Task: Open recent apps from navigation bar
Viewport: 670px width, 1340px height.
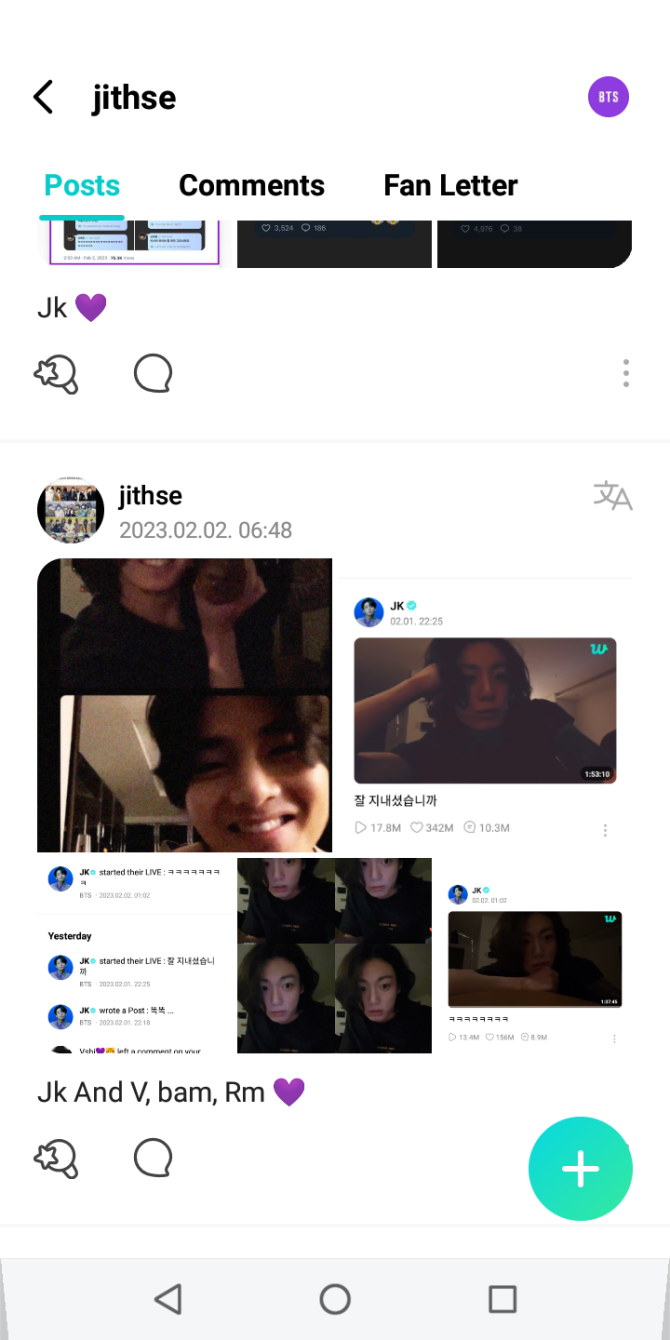Action: [x=502, y=1299]
